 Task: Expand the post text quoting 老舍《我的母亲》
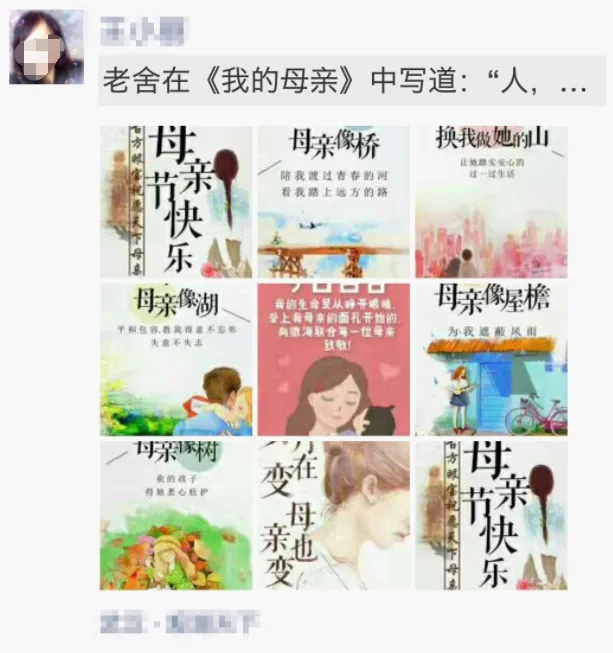coord(352,81)
